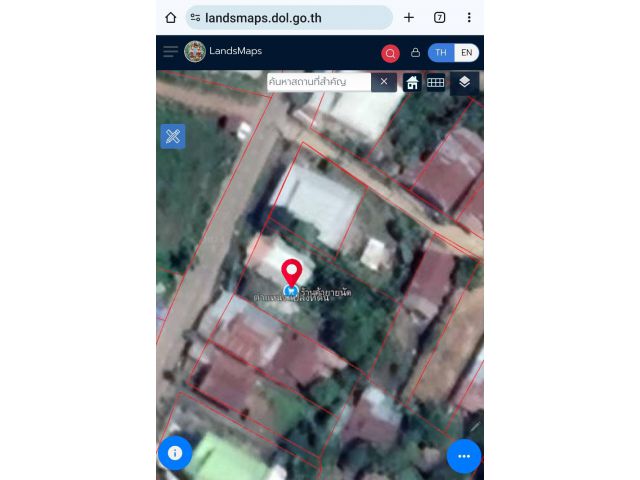The image size is (640, 480).
Task: Tap the landsmaps.dol.go.th address bar
Action: tap(290, 17)
